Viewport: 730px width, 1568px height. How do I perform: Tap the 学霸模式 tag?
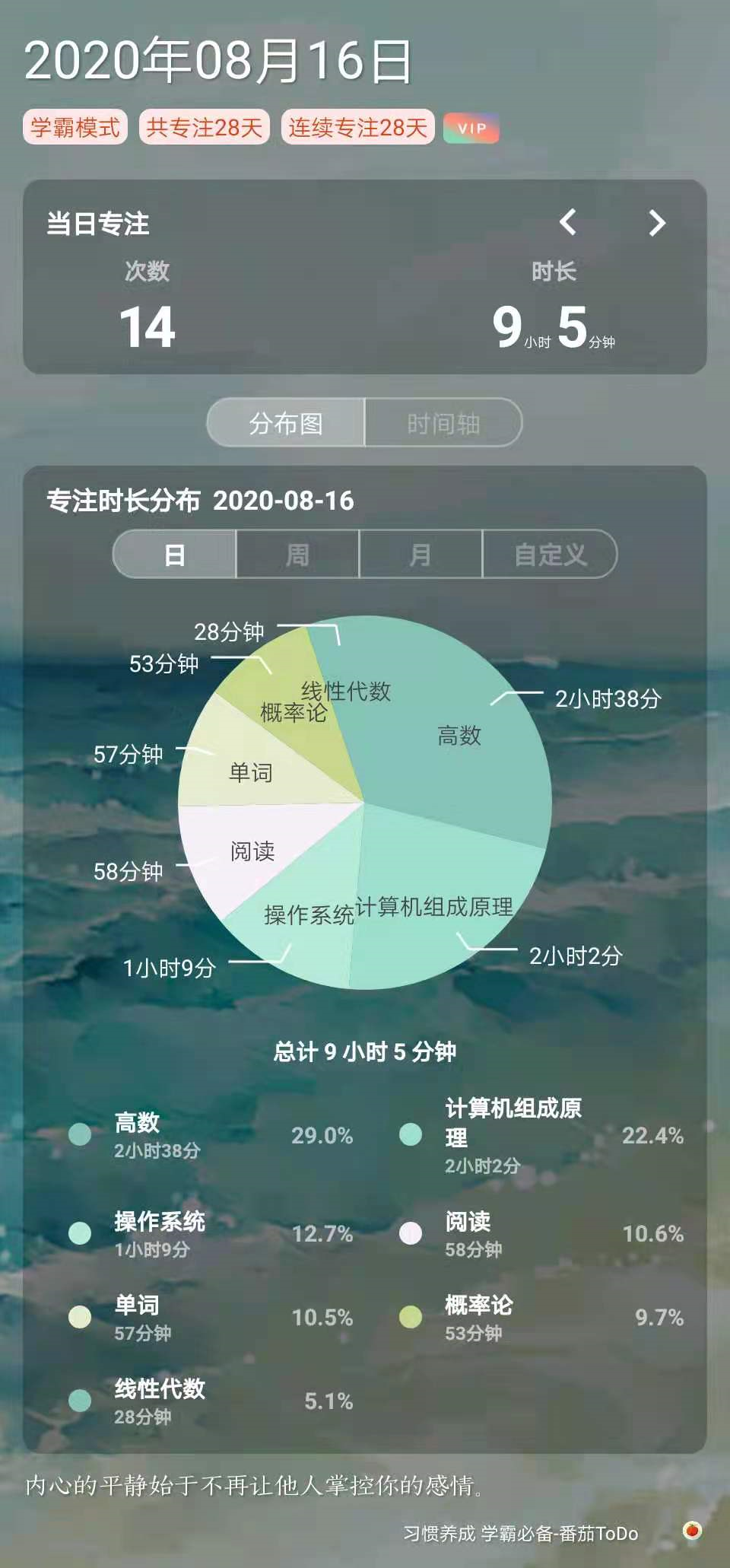pos(75,127)
